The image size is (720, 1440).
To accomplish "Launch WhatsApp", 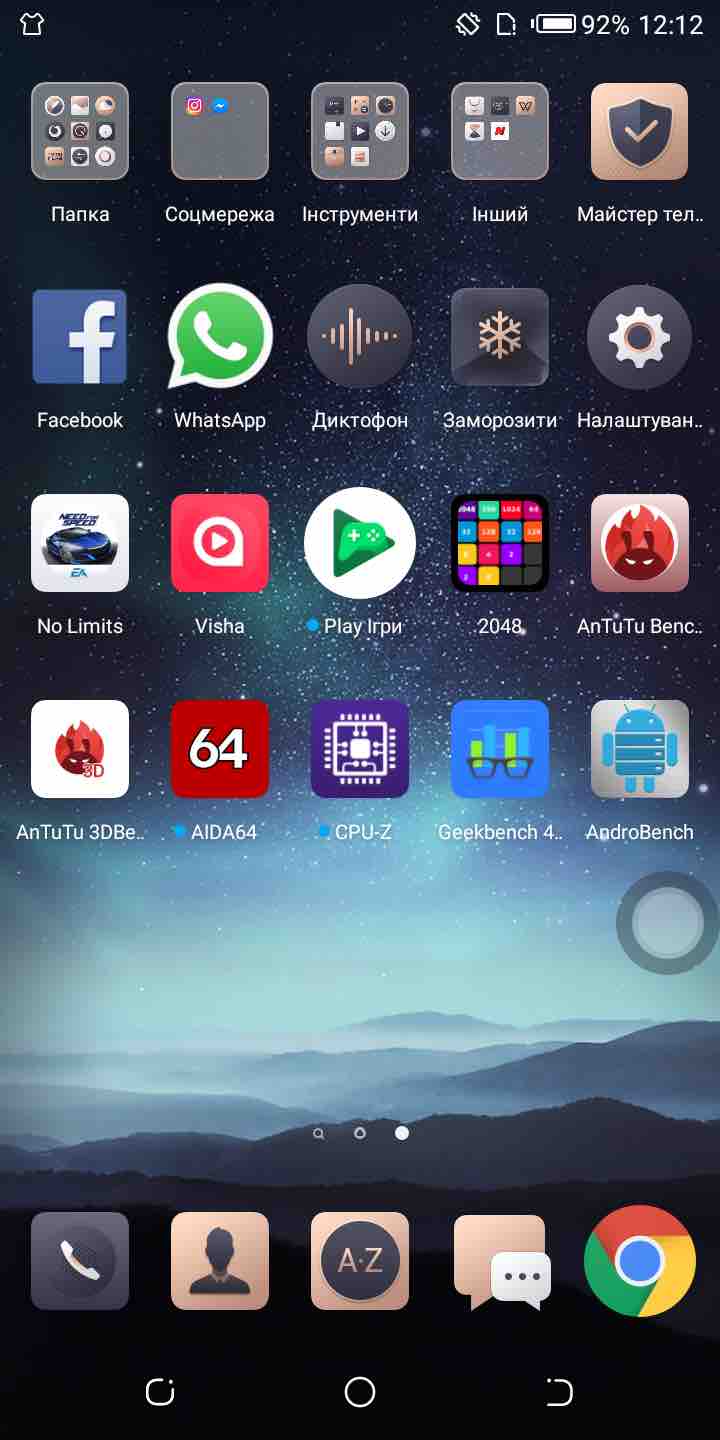I will pyautogui.click(x=220, y=337).
